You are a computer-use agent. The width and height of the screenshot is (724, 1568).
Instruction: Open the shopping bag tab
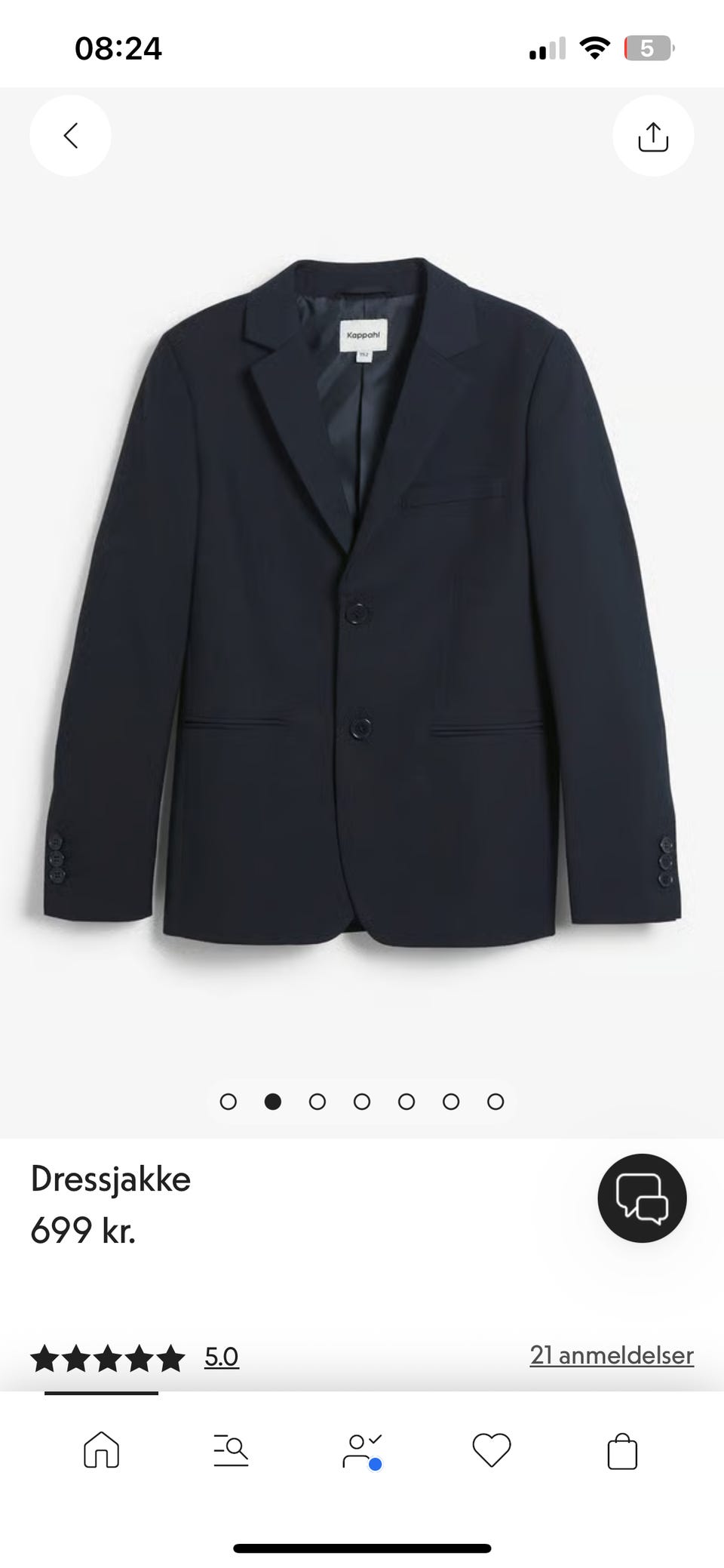(622, 1450)
